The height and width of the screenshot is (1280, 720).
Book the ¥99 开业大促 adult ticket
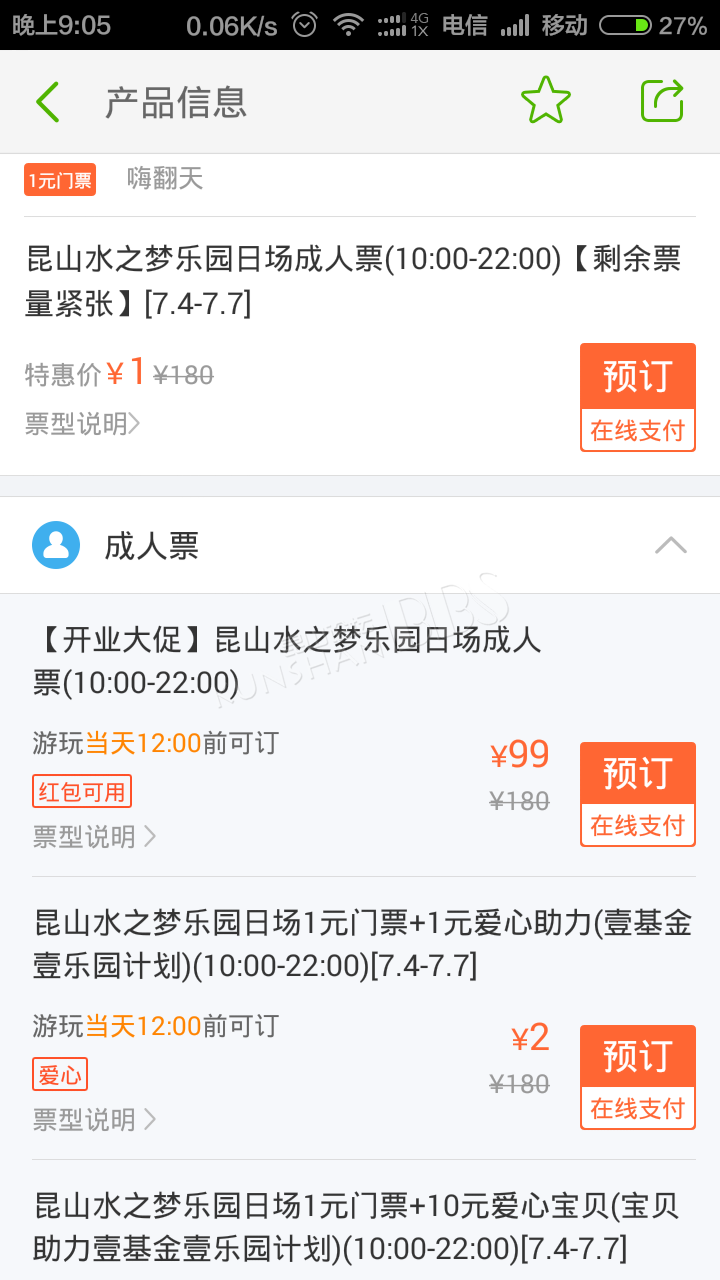coord(638,795)
